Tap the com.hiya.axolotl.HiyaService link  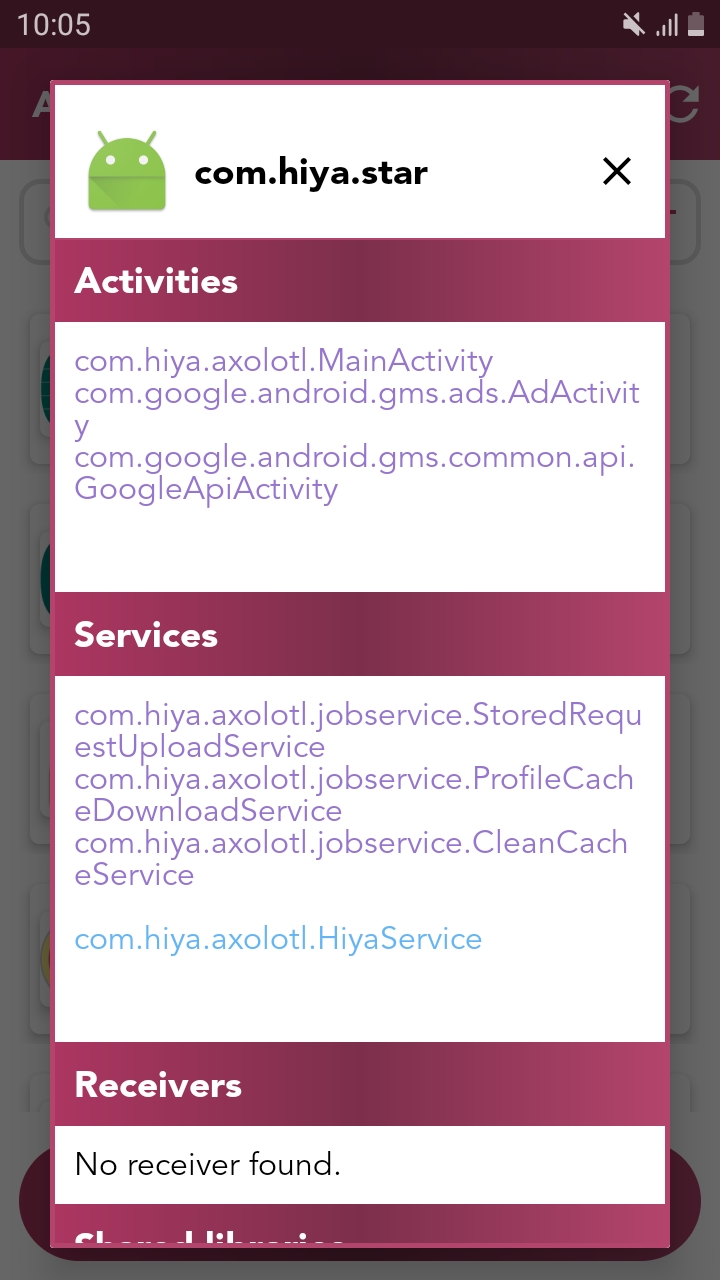[278, 939]
